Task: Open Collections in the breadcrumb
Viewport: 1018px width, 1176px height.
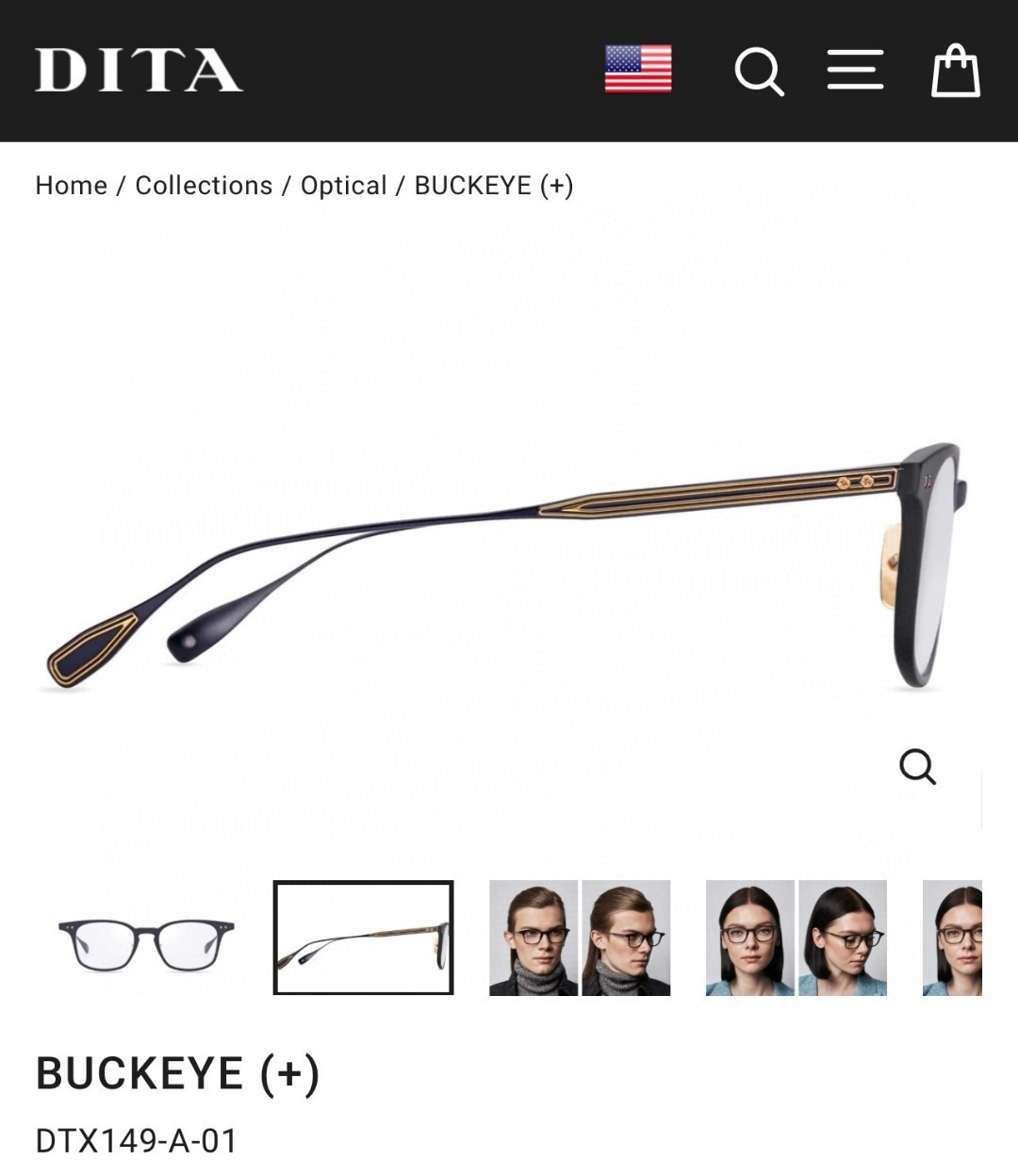Action: pos(204,186)
